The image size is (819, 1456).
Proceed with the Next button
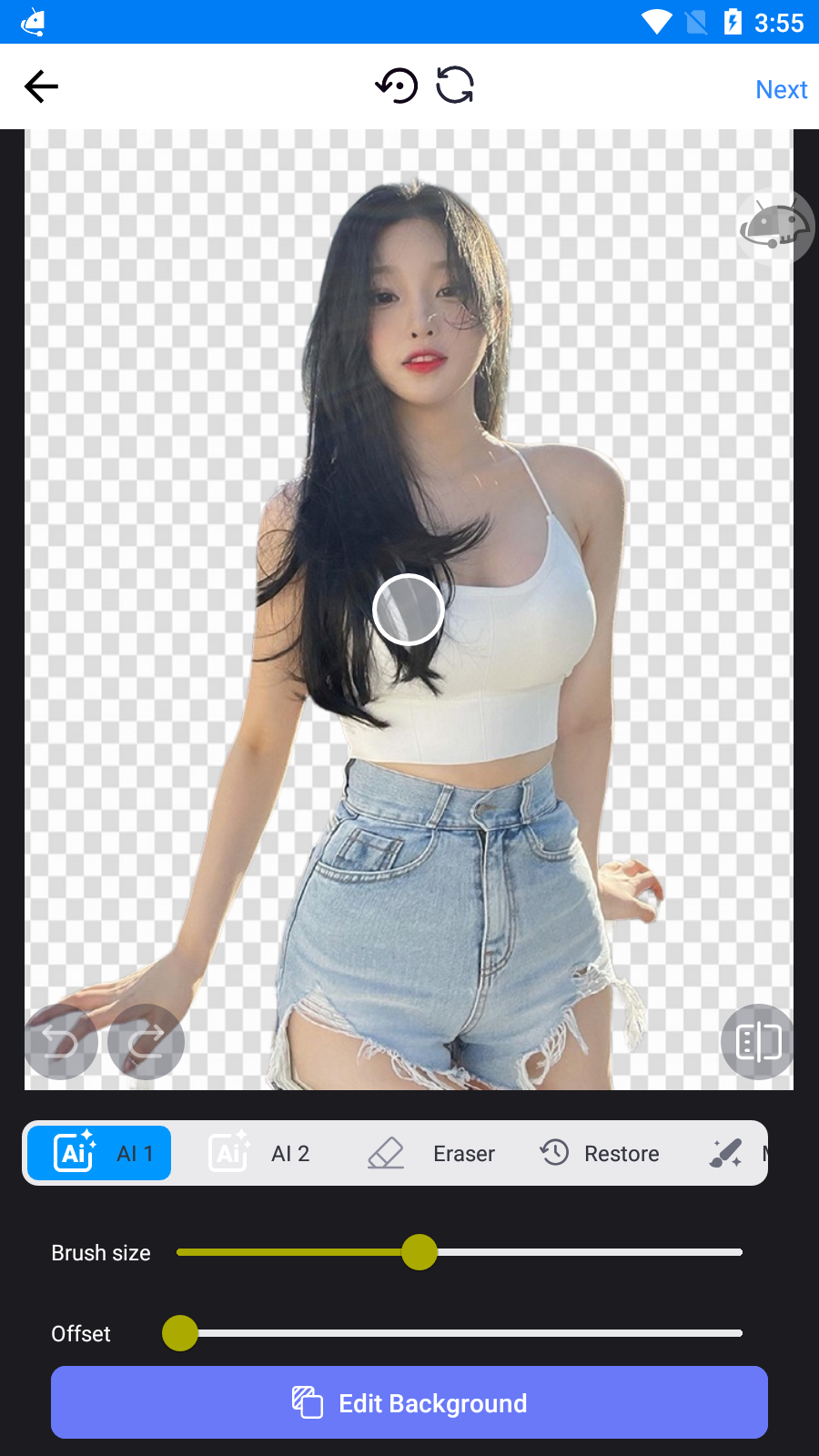tap(781, 89)
